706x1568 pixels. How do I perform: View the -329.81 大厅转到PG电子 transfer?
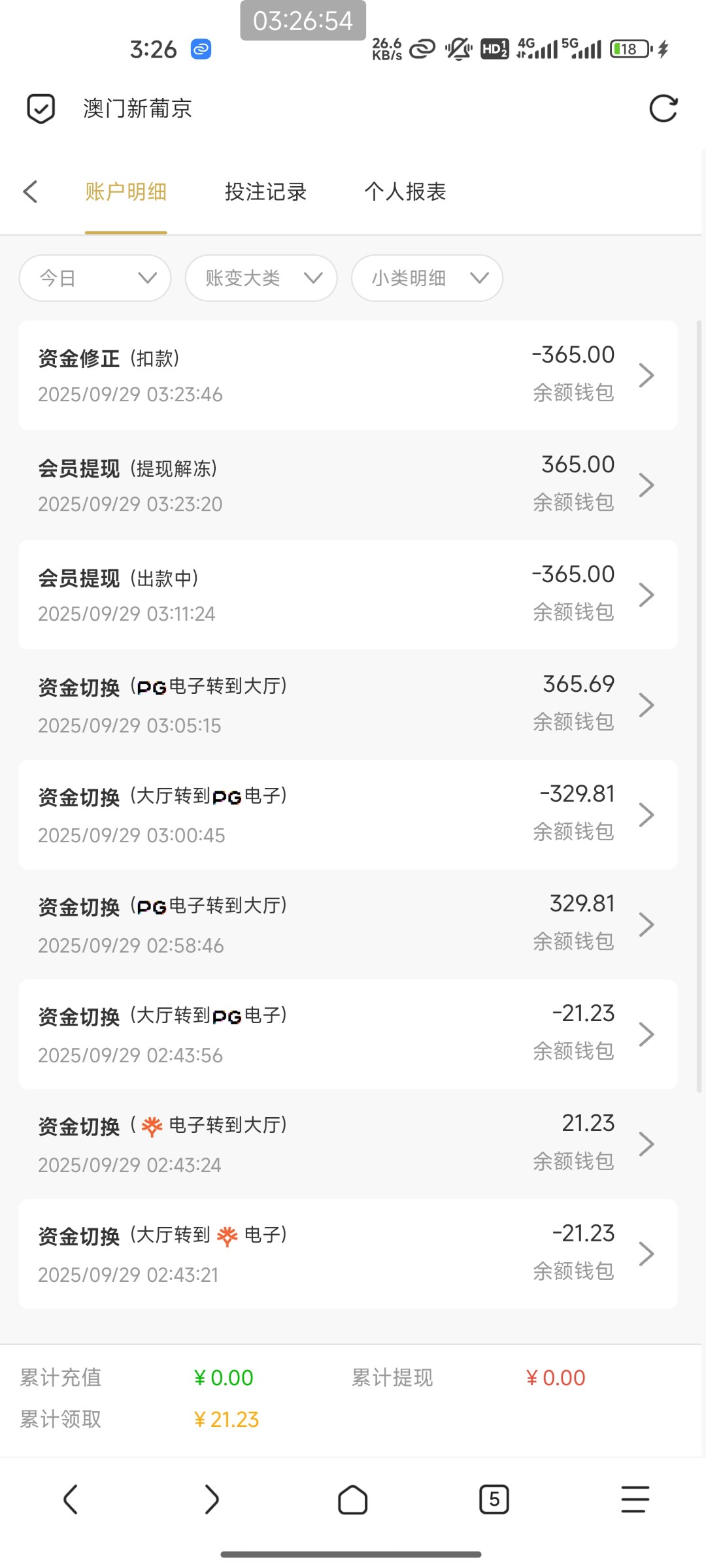[x=348, y=814]
